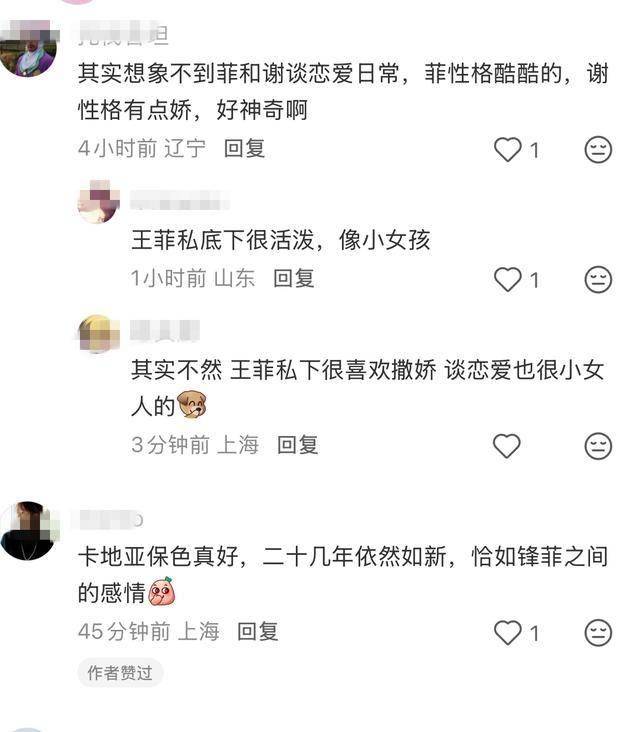The width and height of the screenshot is (640, 732).
Task: Dislike the comment posted 4小时前 from 辽宁
Action: pos(598,150)
